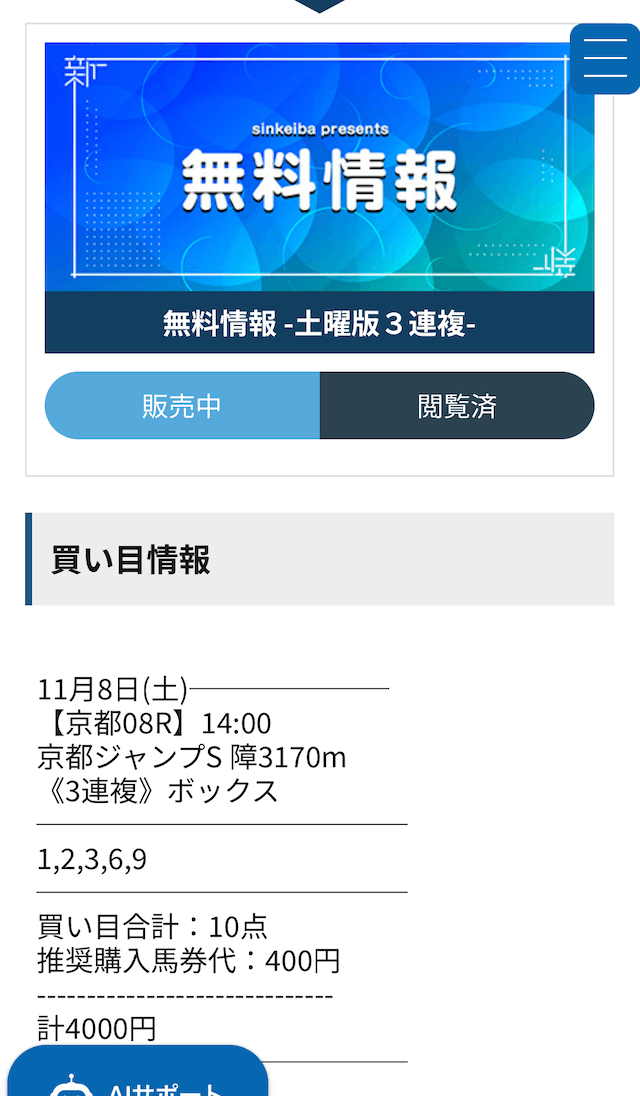The height and width of the screenshot is (1096, 640).
Task: Select the 販売中 segment
Action: (x=182, y=406)
